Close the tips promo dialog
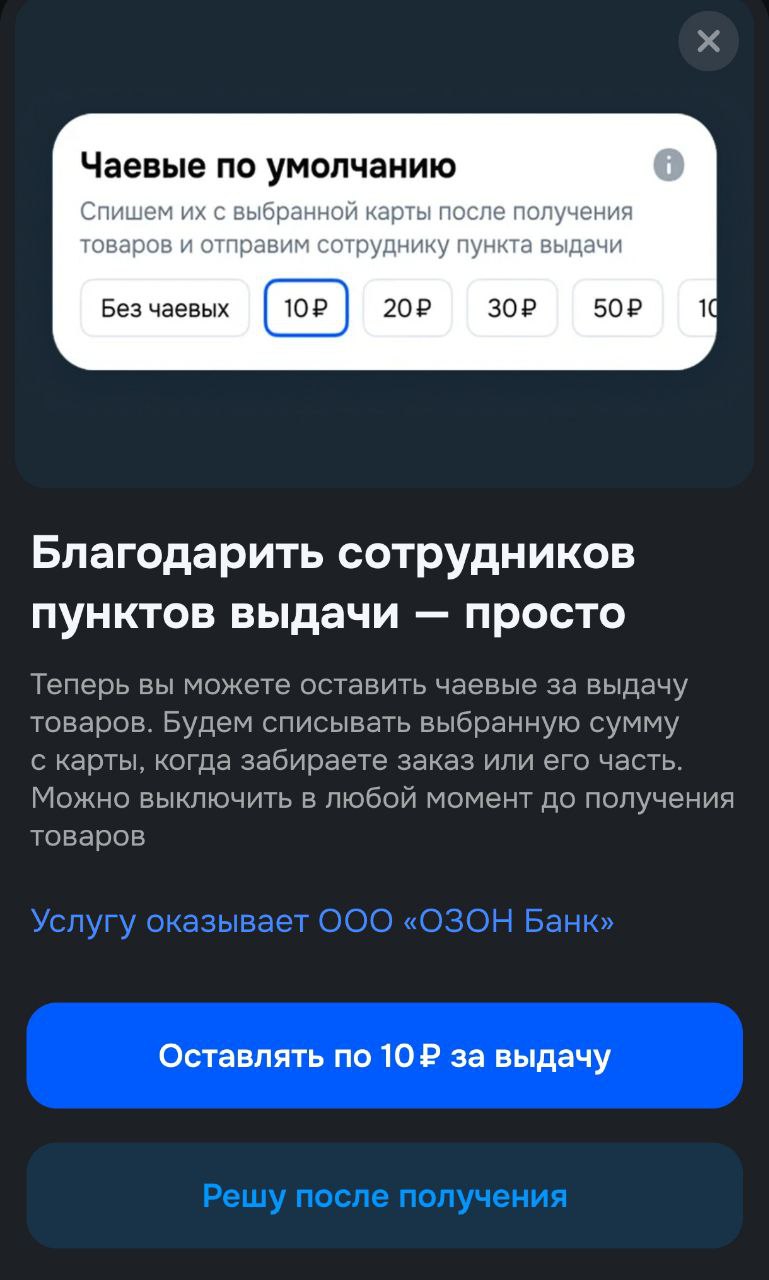 (x=708, y=41)
